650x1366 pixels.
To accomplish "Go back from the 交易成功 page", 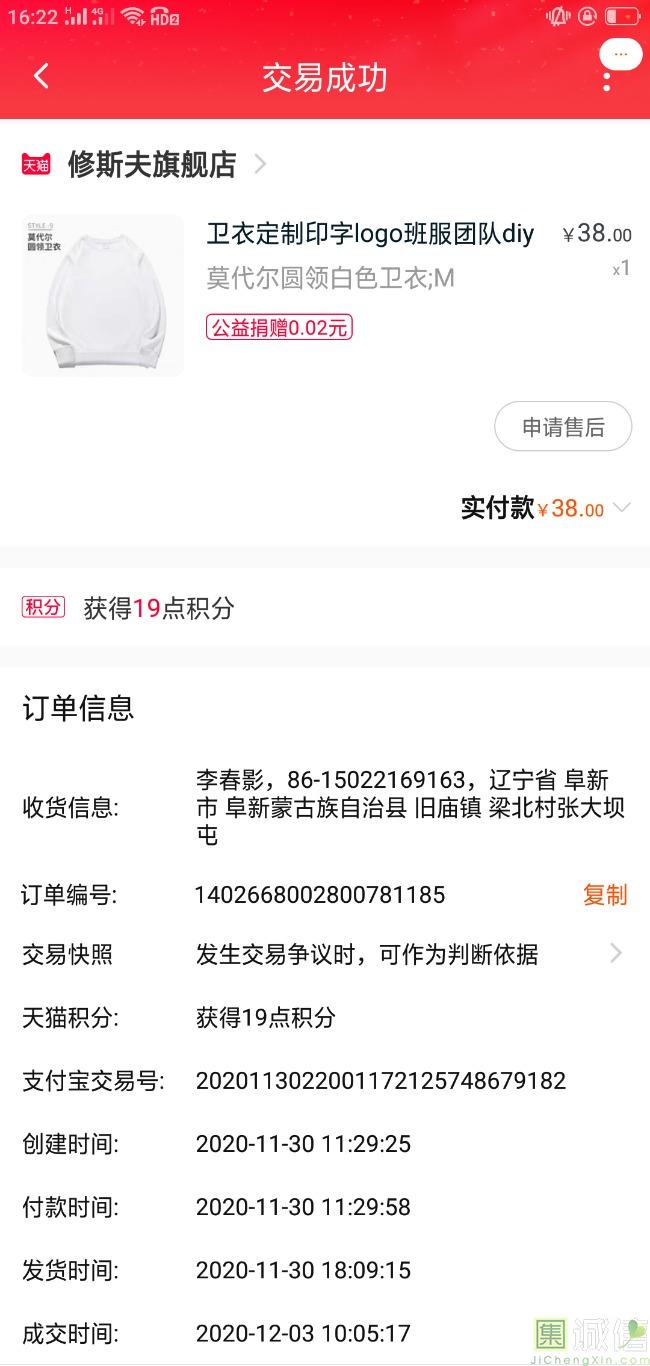I will click(41, 77).
